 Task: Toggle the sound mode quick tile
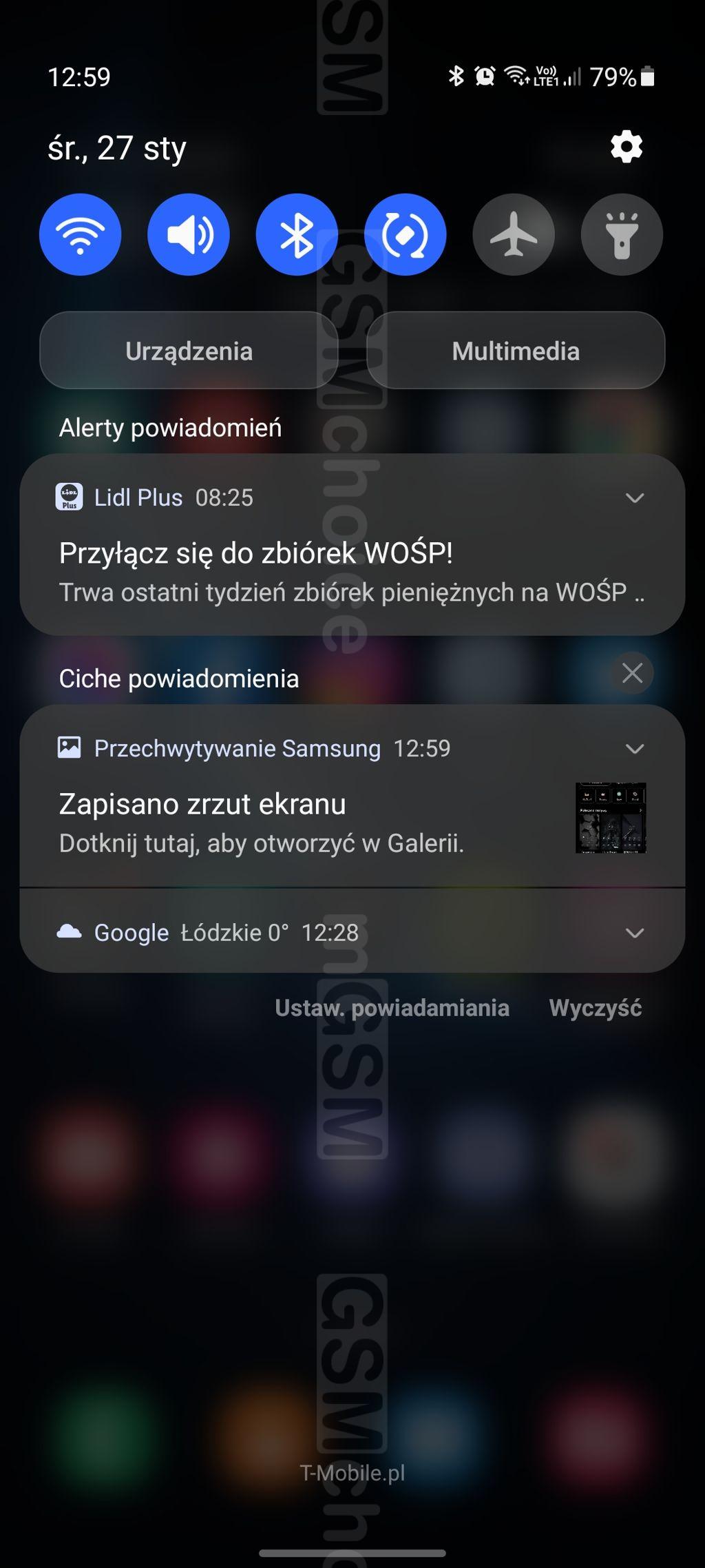pyautogui.click(x=189, y=234)
